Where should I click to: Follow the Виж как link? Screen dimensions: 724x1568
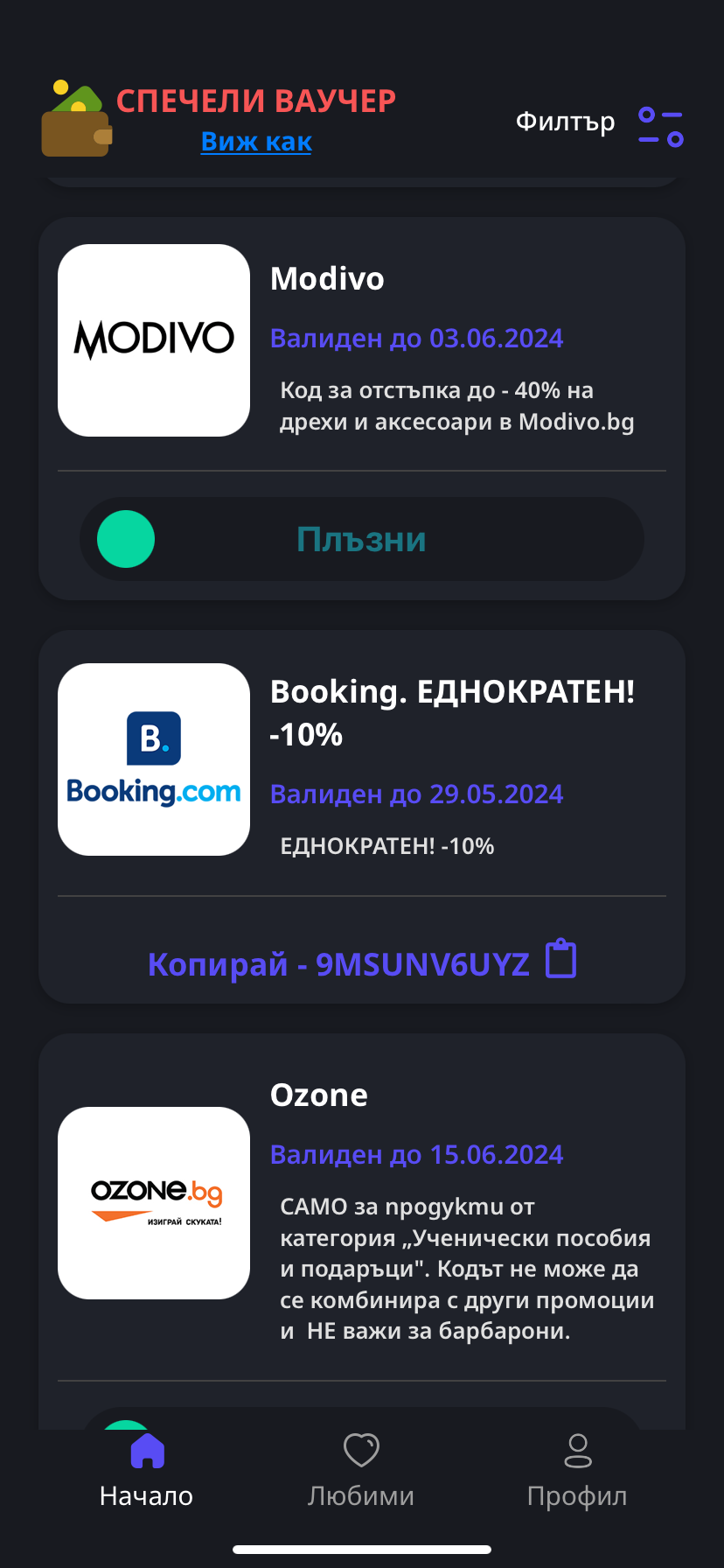(256, 142)
